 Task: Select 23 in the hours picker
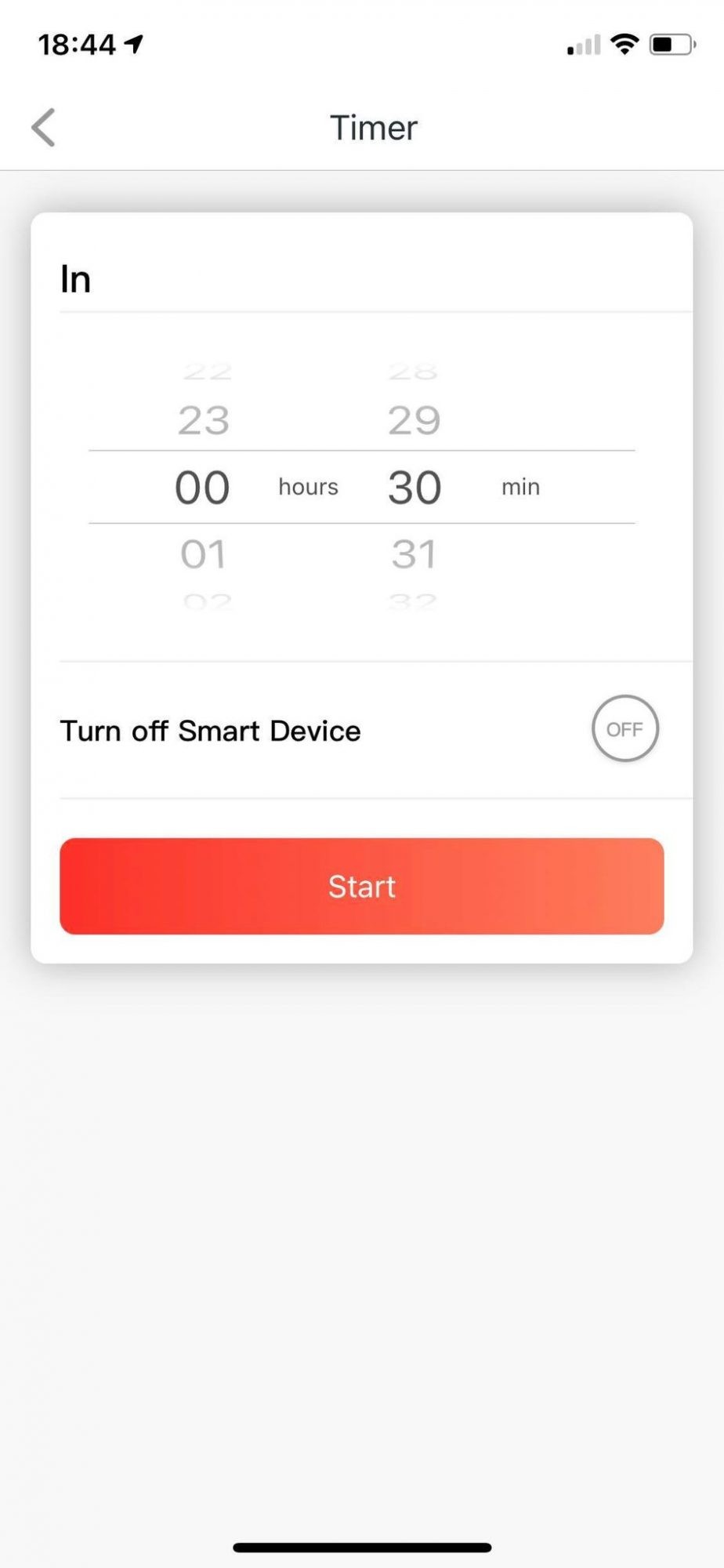pyautogui.click(x=204, y=421)
